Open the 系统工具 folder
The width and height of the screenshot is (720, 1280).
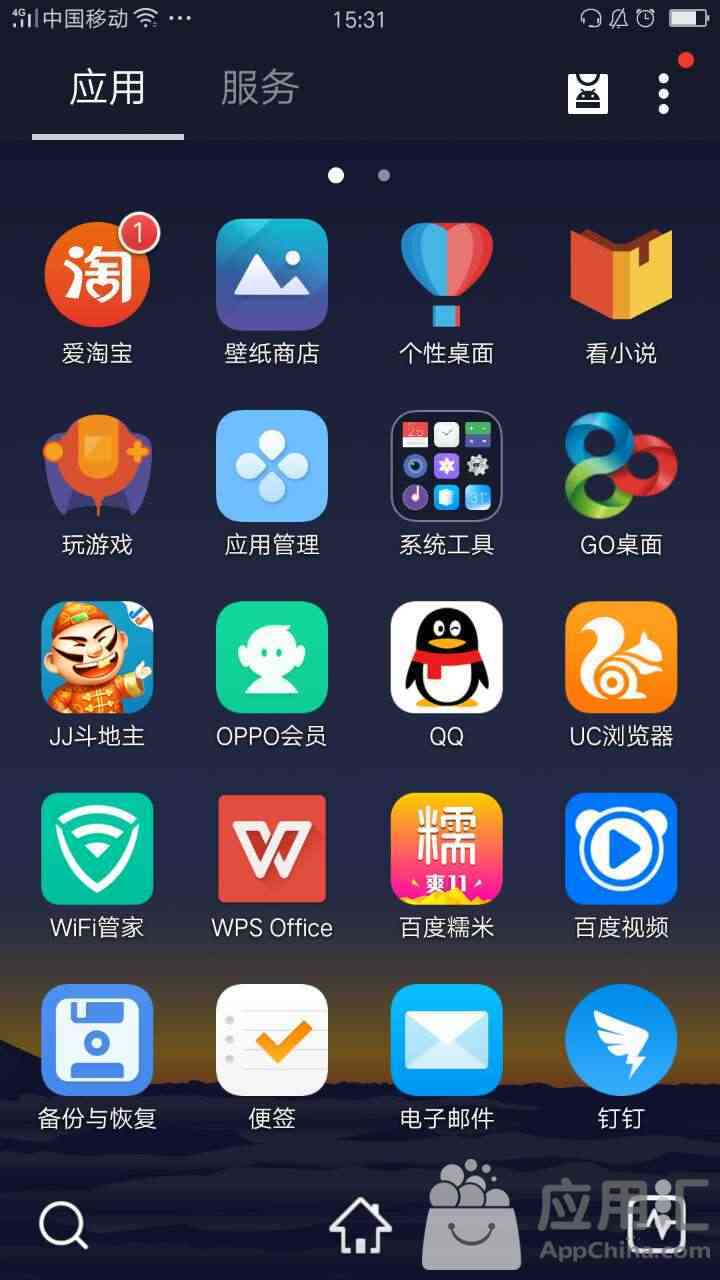(x=446, y=466)
